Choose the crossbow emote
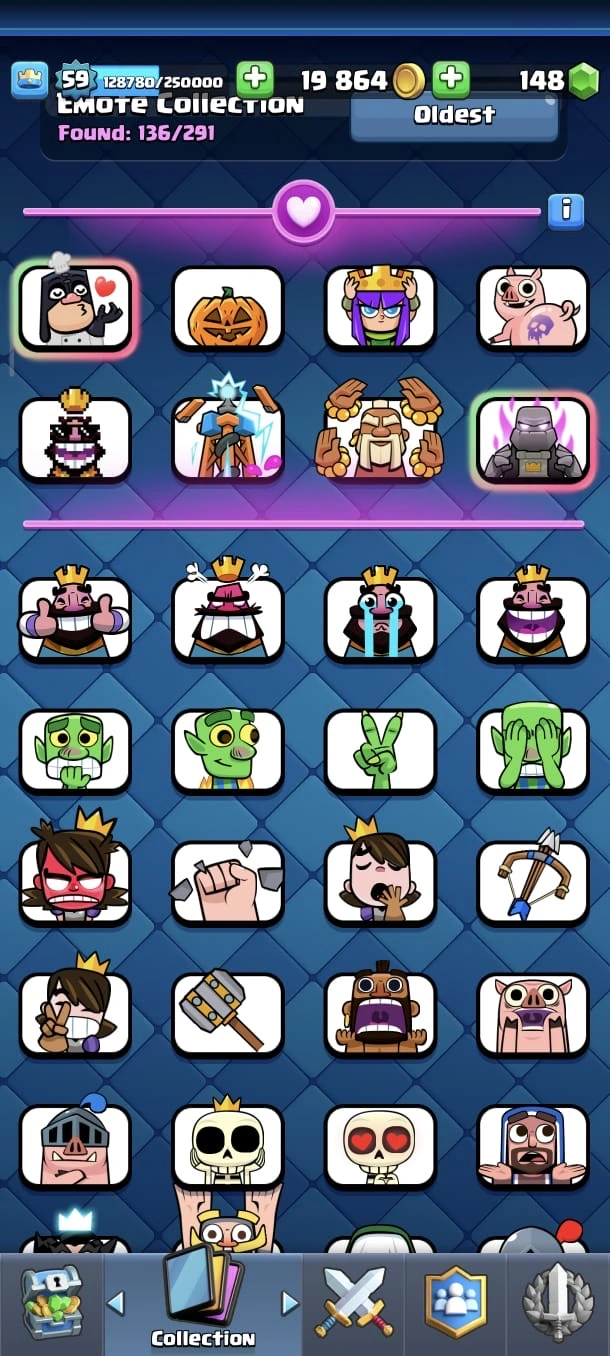 coord(533,883)
